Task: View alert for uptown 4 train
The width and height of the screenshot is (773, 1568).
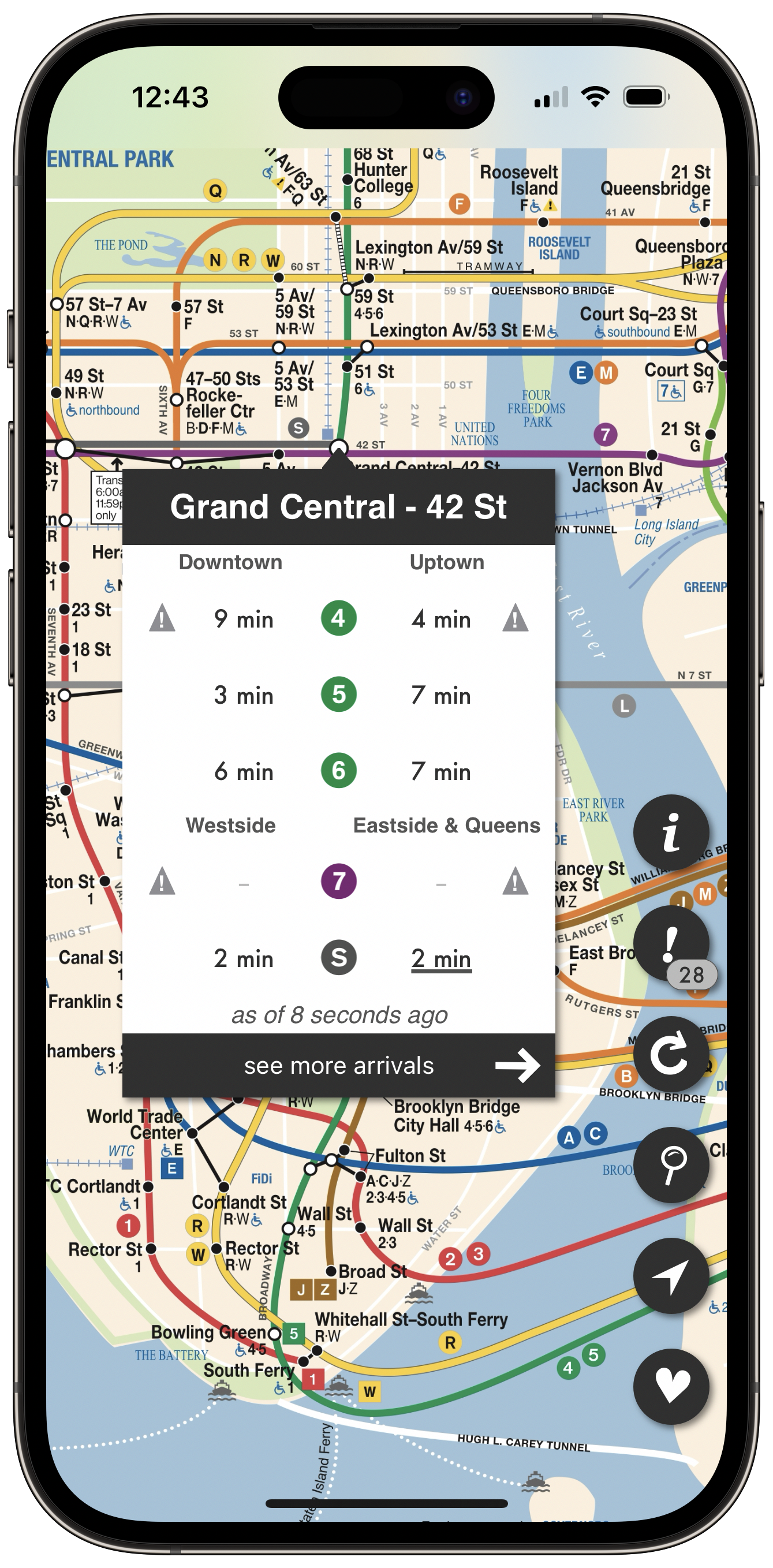Action: [515, 618]
